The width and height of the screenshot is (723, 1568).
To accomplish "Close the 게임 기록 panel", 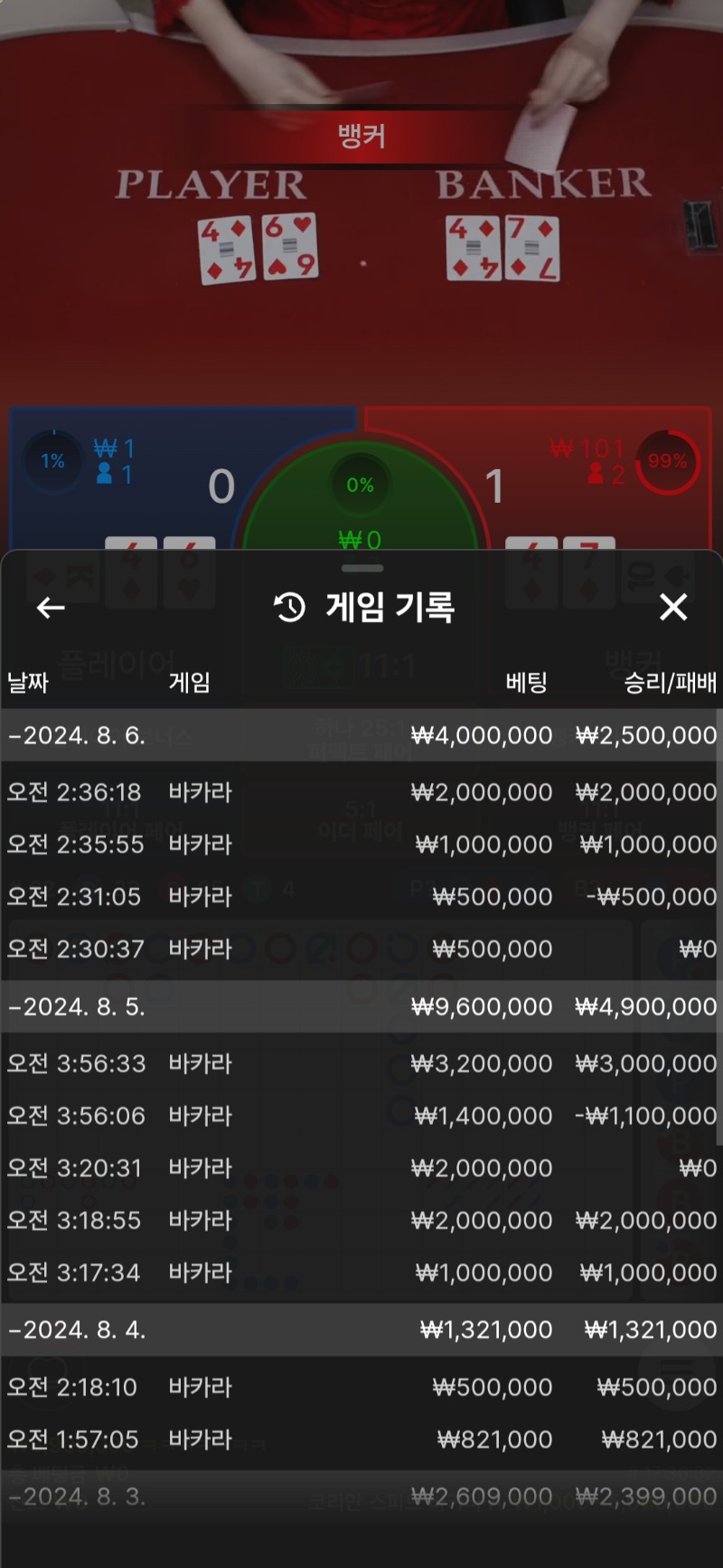I will (x=673, y=608).
